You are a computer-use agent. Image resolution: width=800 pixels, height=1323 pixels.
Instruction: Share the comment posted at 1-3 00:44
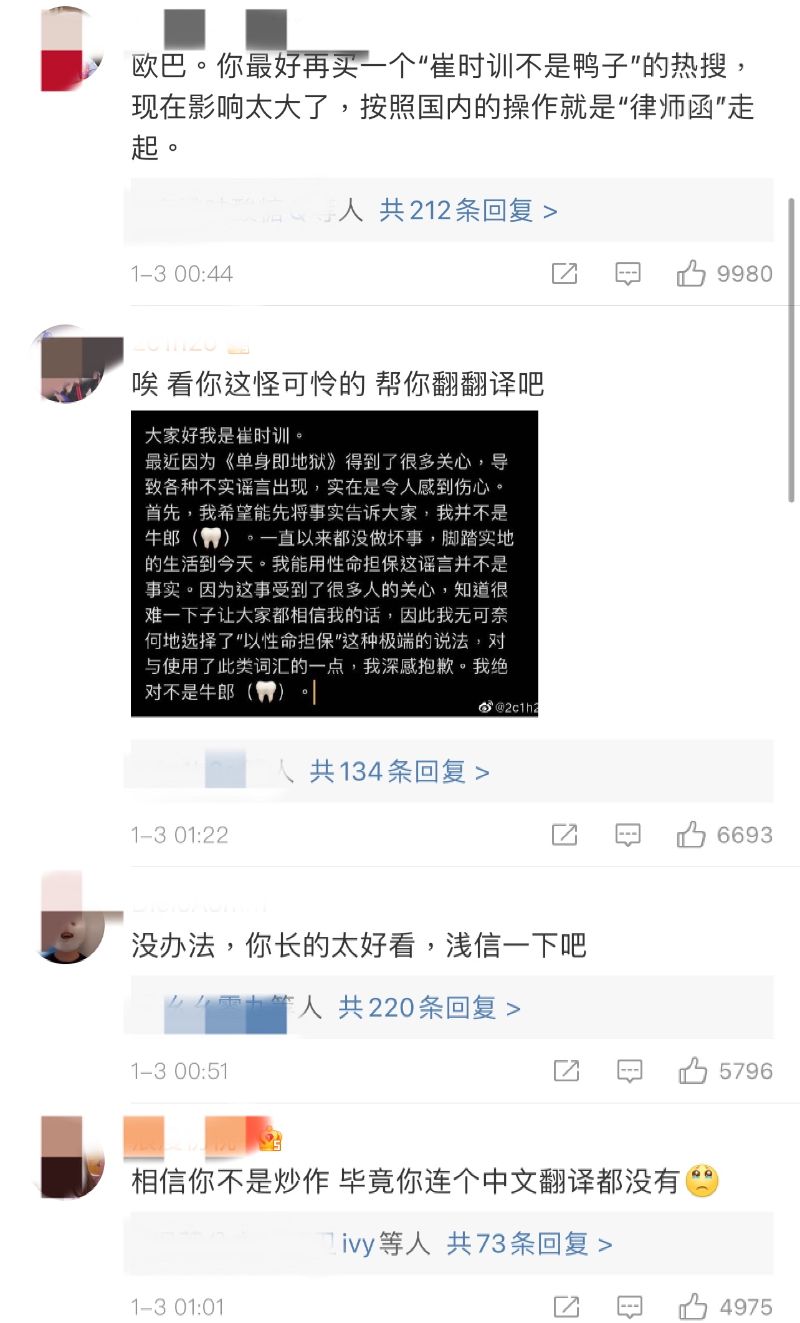click(x=564, y=274)
